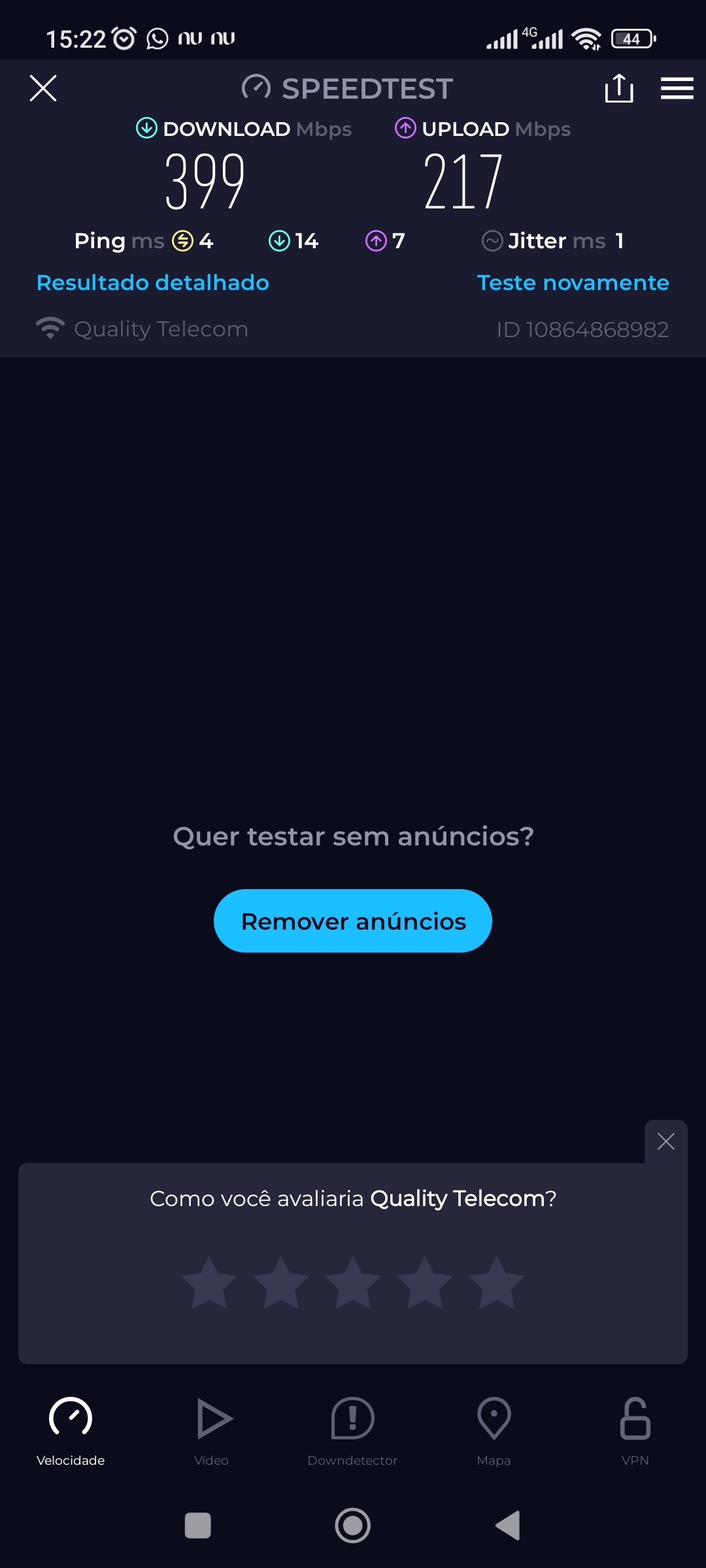Rate Quality Telecom five stars

(x=497, y=1282)
